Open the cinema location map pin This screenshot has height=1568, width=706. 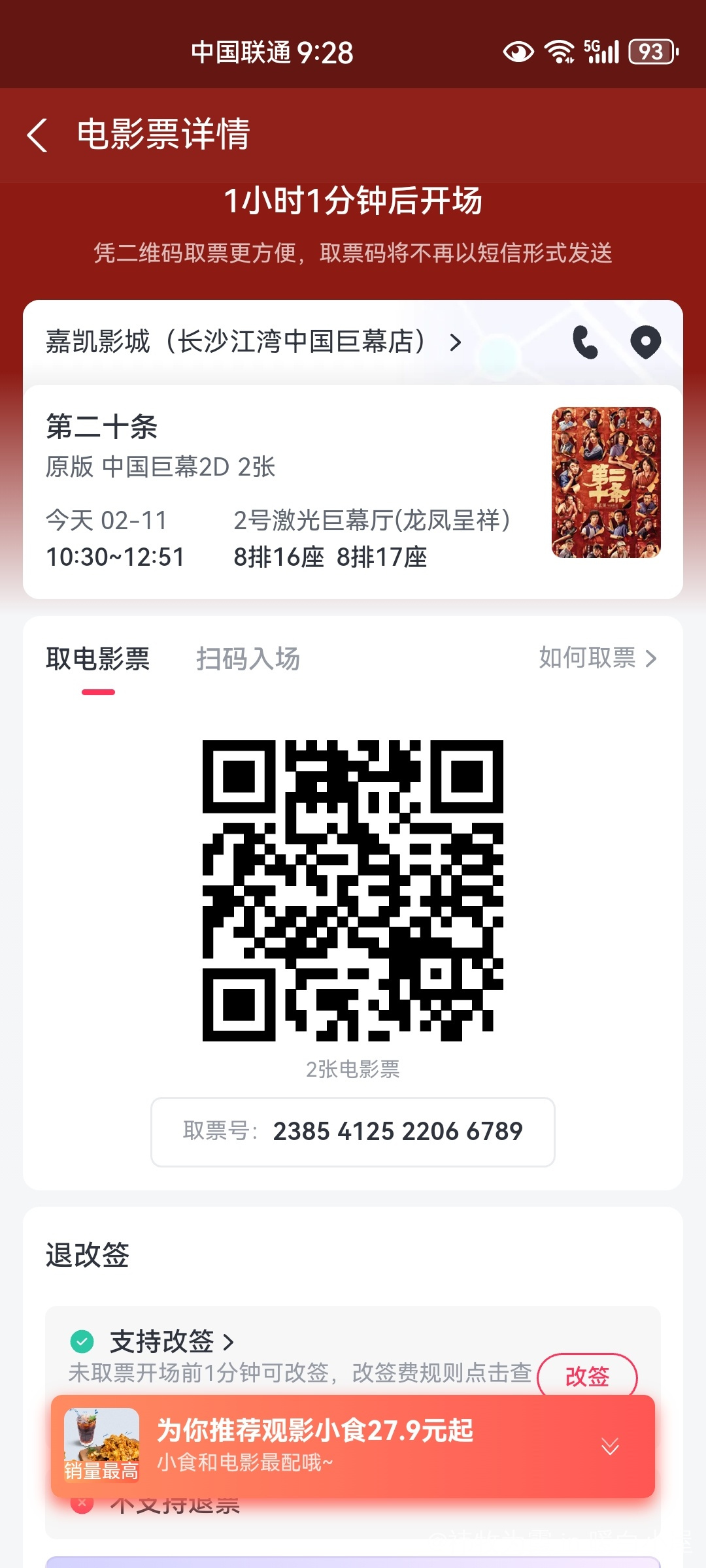645,342
